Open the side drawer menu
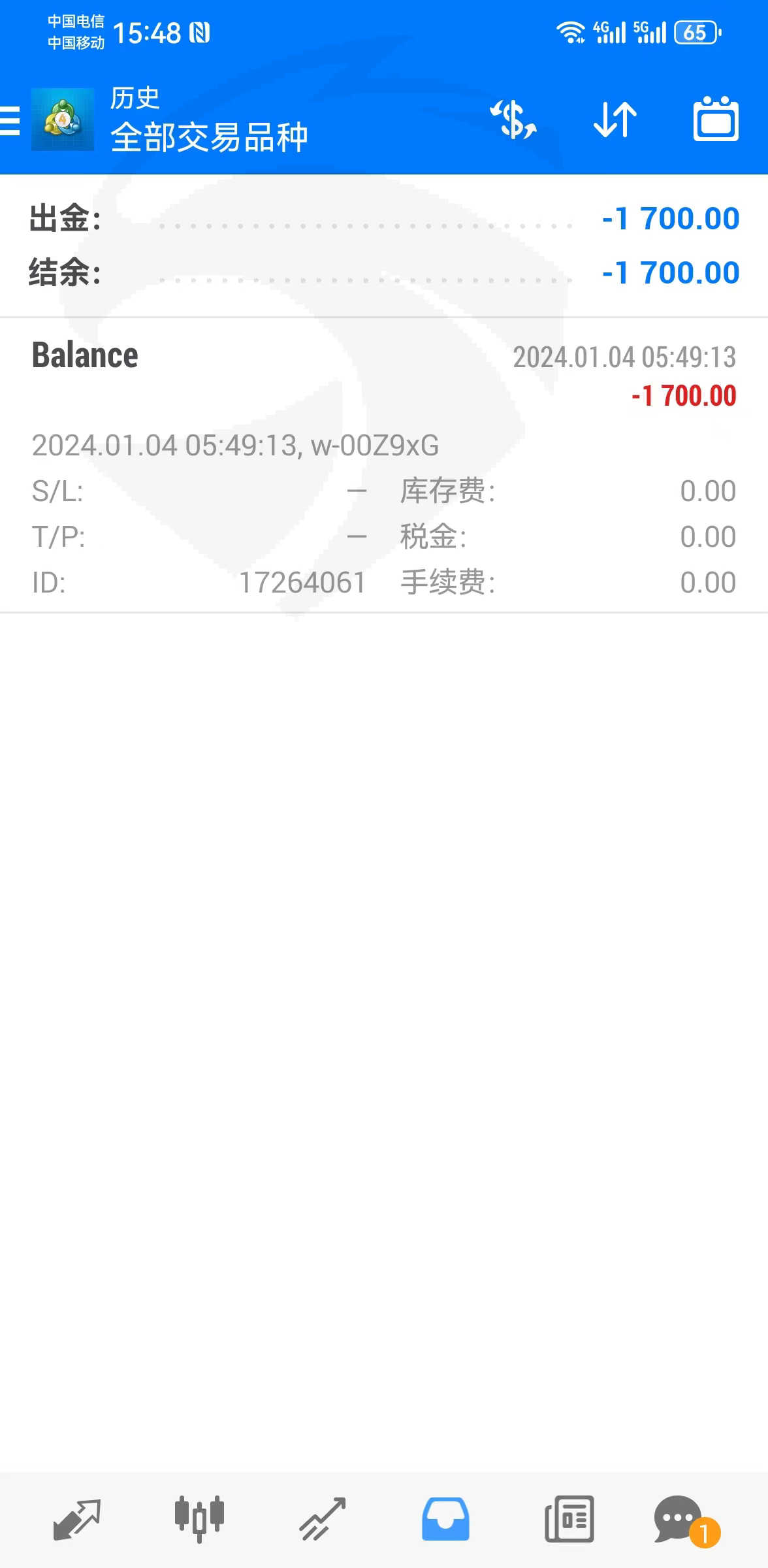The image size is (768, 1568). (10, 121)
